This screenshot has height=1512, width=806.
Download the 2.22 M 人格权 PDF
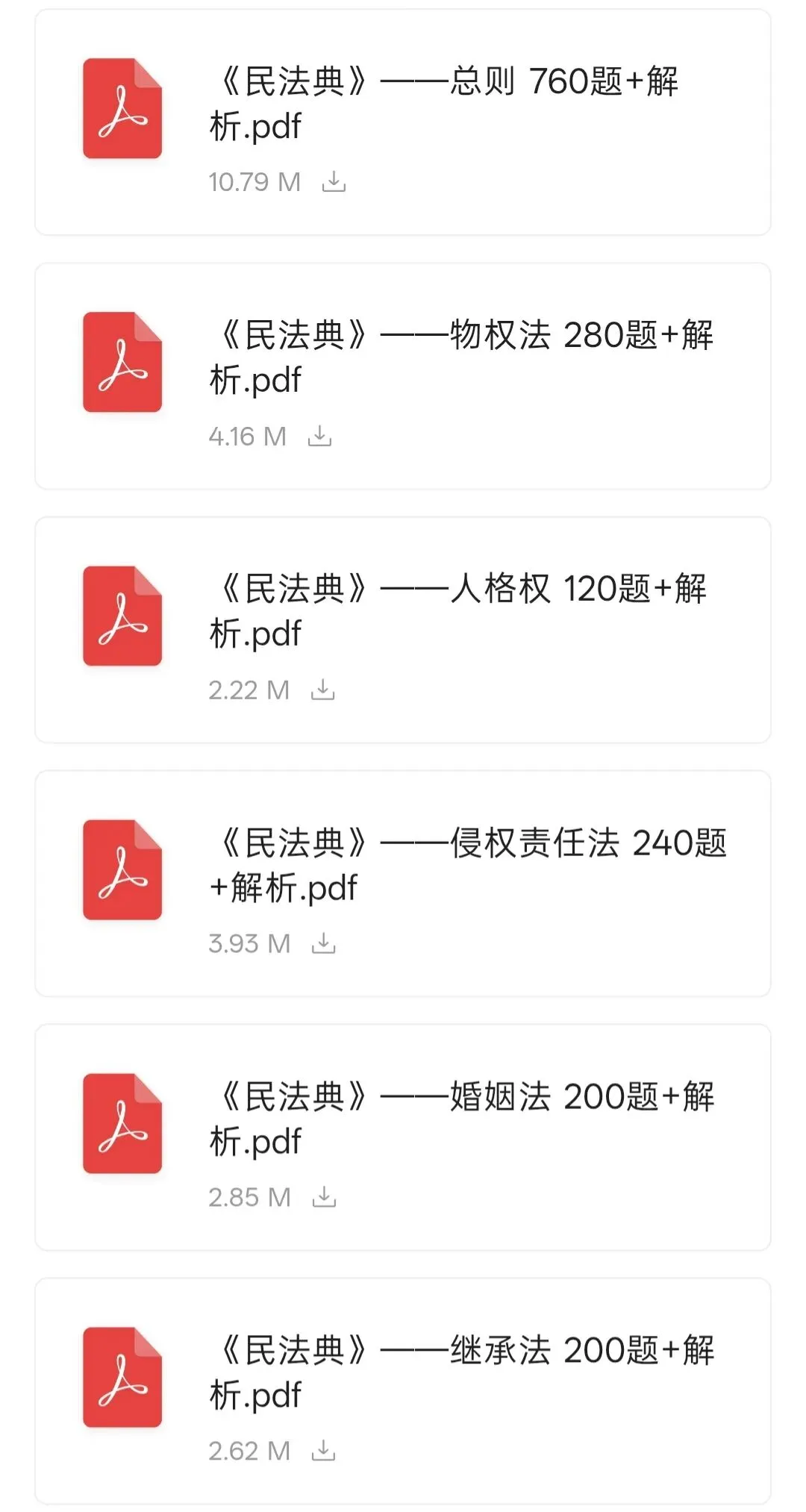322,690
